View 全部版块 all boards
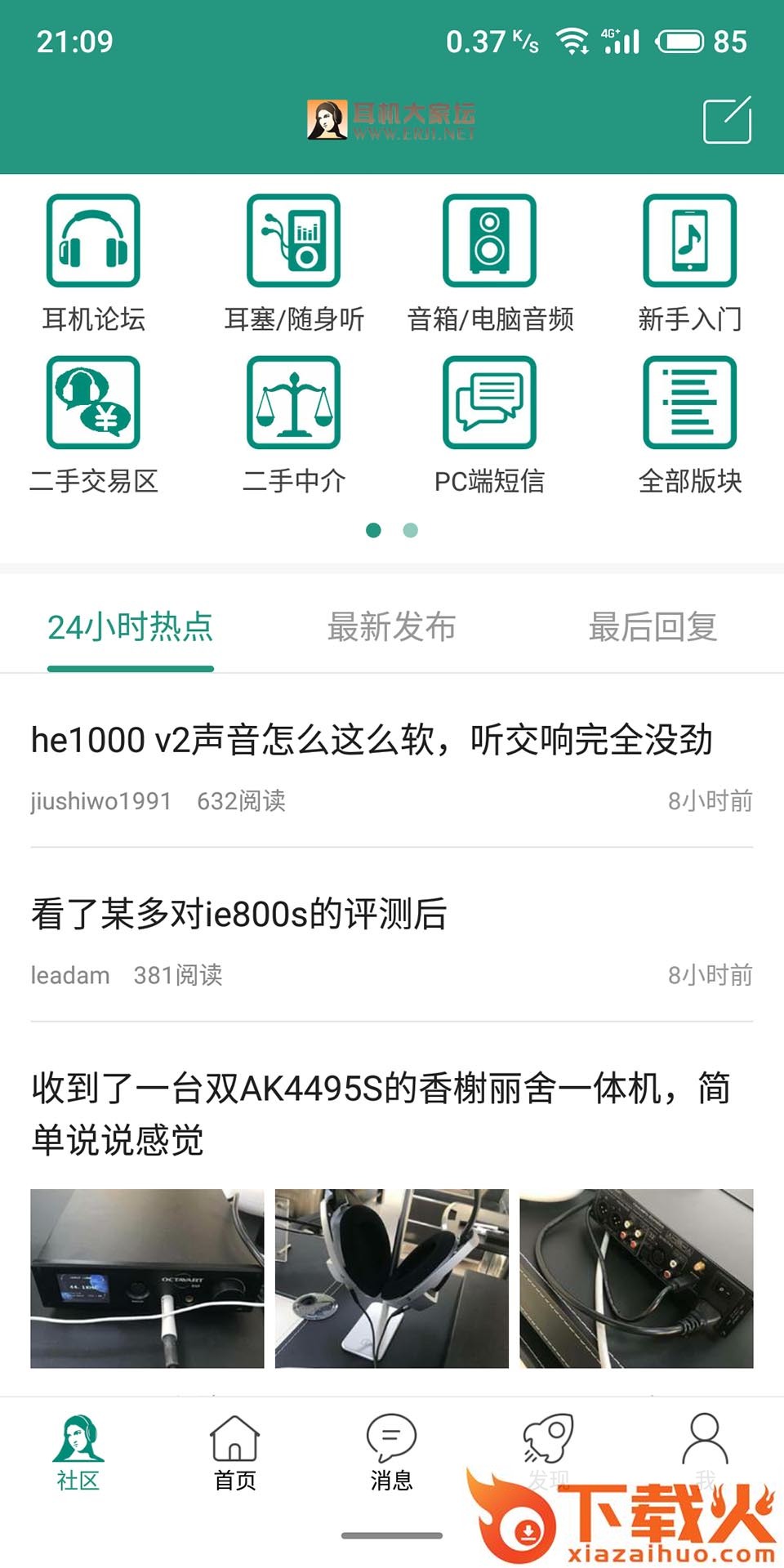 (690, 425)
